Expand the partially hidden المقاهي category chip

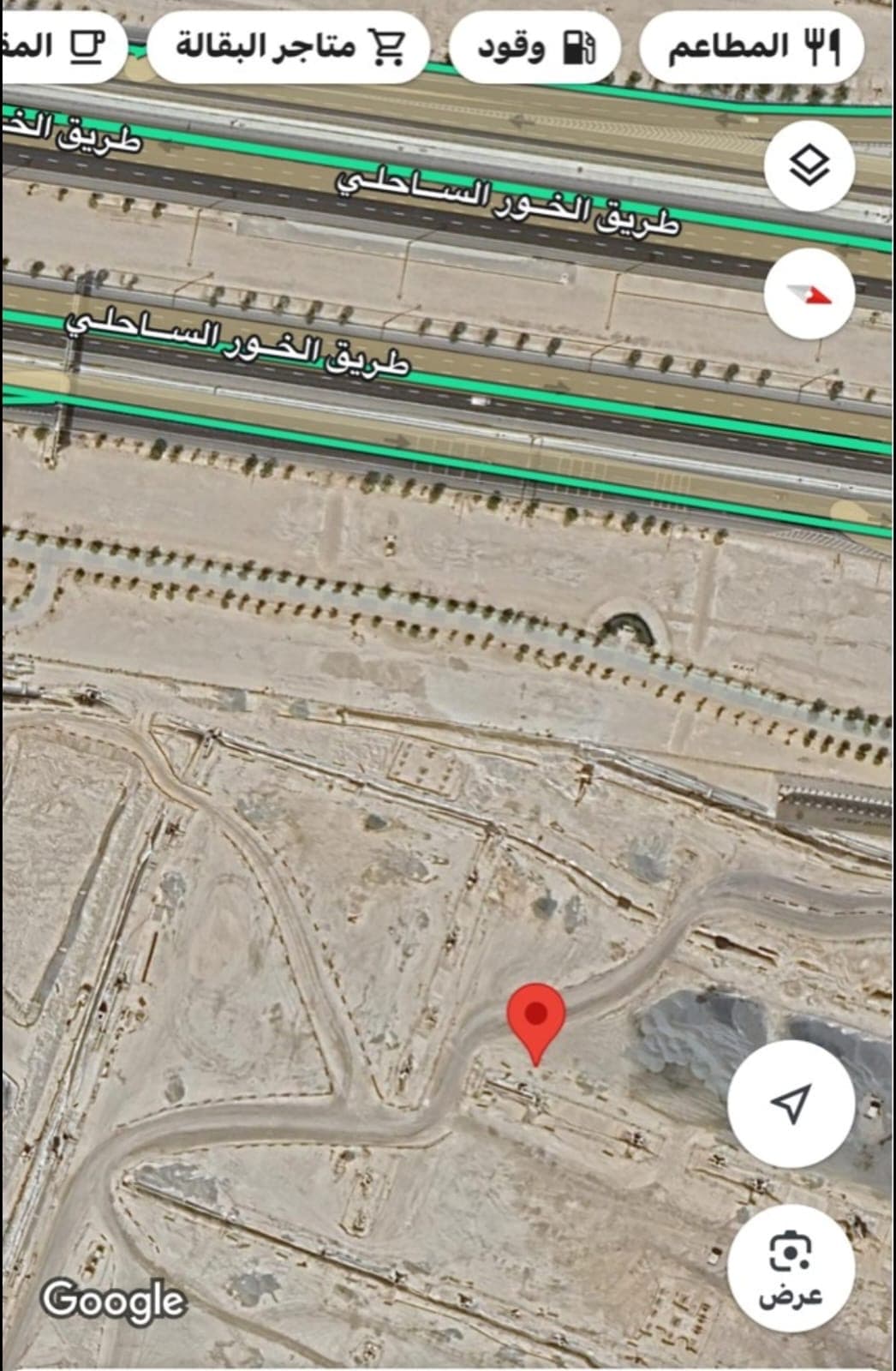[x=64, y=47]
